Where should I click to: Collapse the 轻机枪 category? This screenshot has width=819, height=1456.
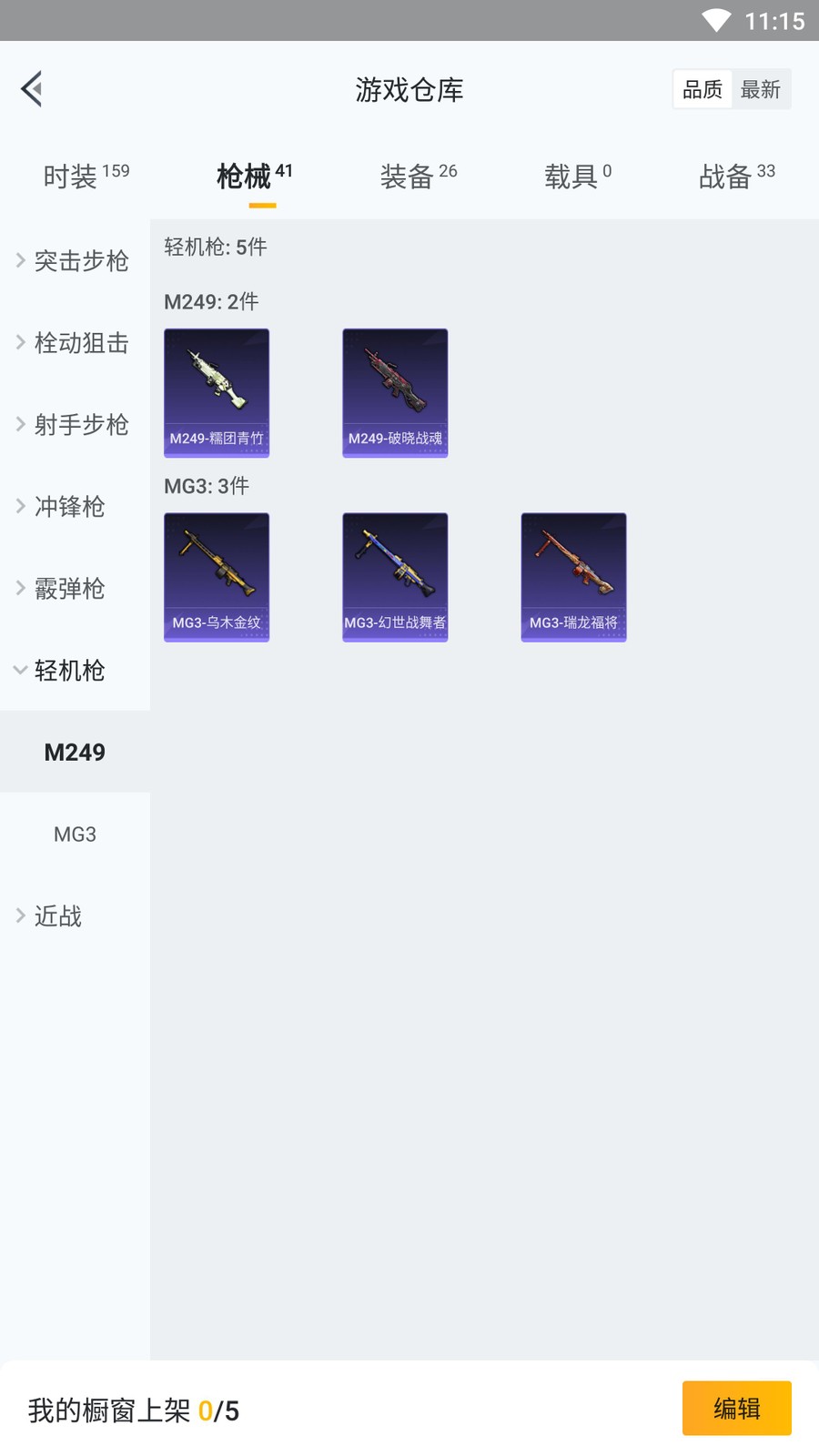click(x=69, y=671)
